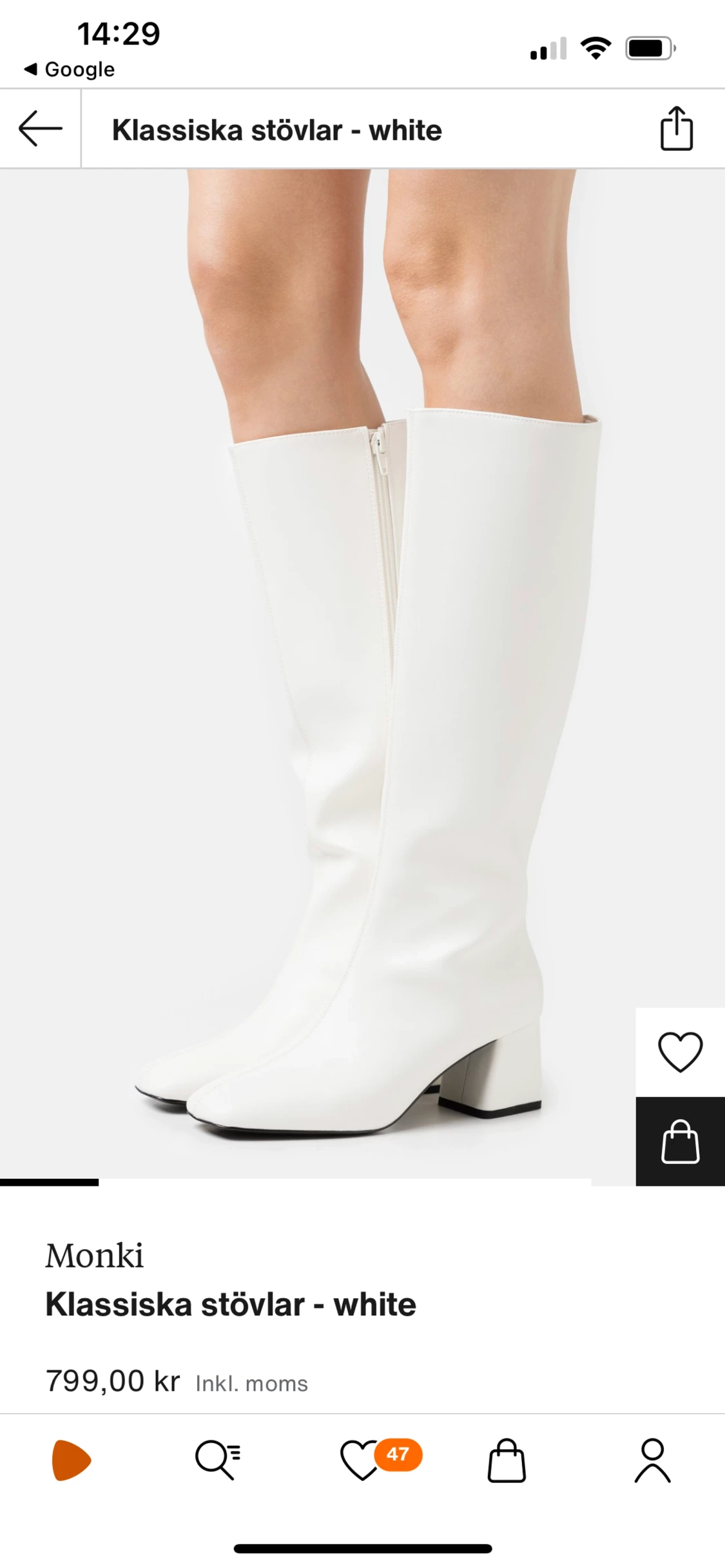
Task: Open the shopping bag tab
Action: (x=507, y=1461)
